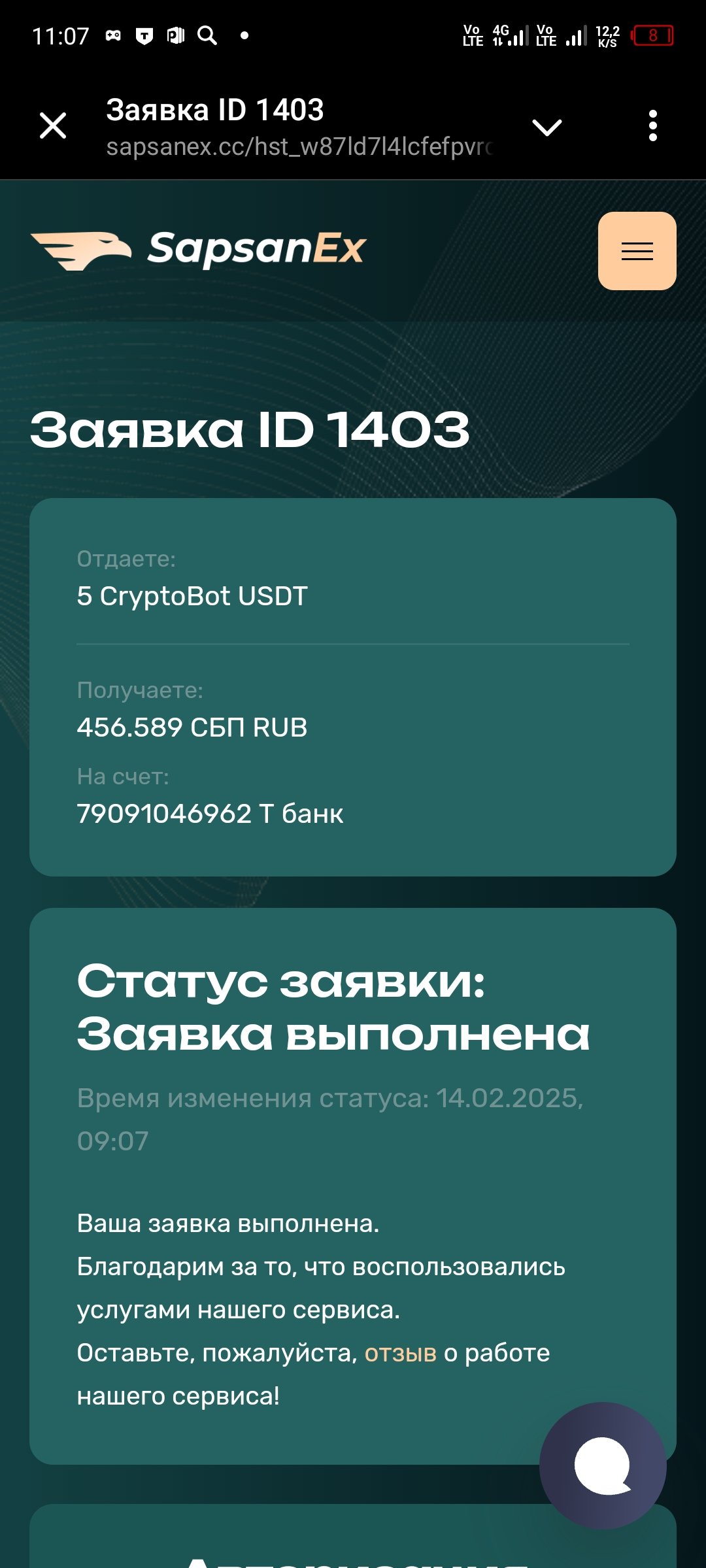
Task: Close the in-app browser tab
Action: coord(53,125)
